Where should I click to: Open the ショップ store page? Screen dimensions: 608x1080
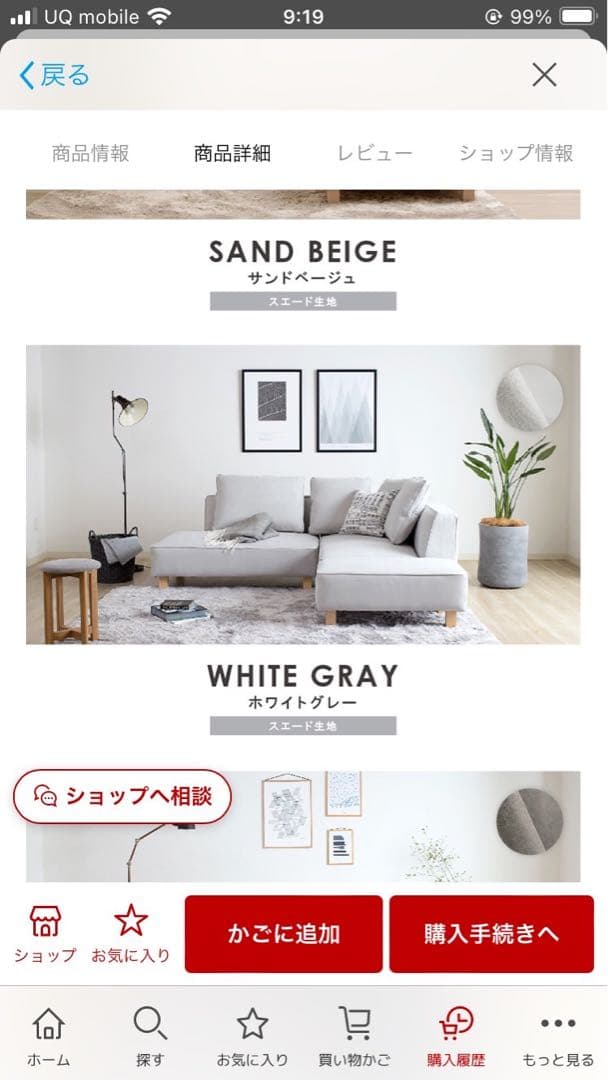point(45,934)
